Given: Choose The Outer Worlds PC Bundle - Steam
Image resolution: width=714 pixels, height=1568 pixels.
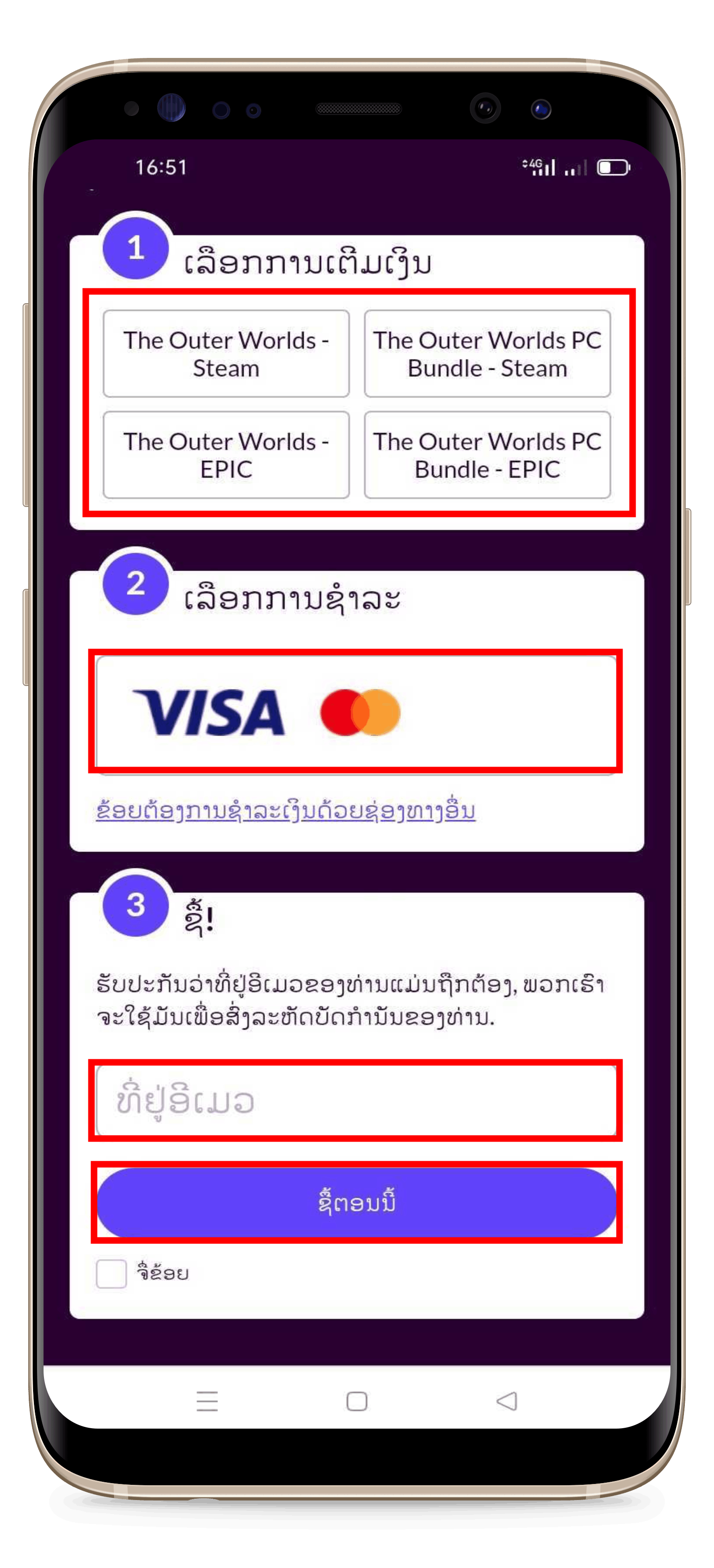Looking at the screenshot, I should 487,354.
